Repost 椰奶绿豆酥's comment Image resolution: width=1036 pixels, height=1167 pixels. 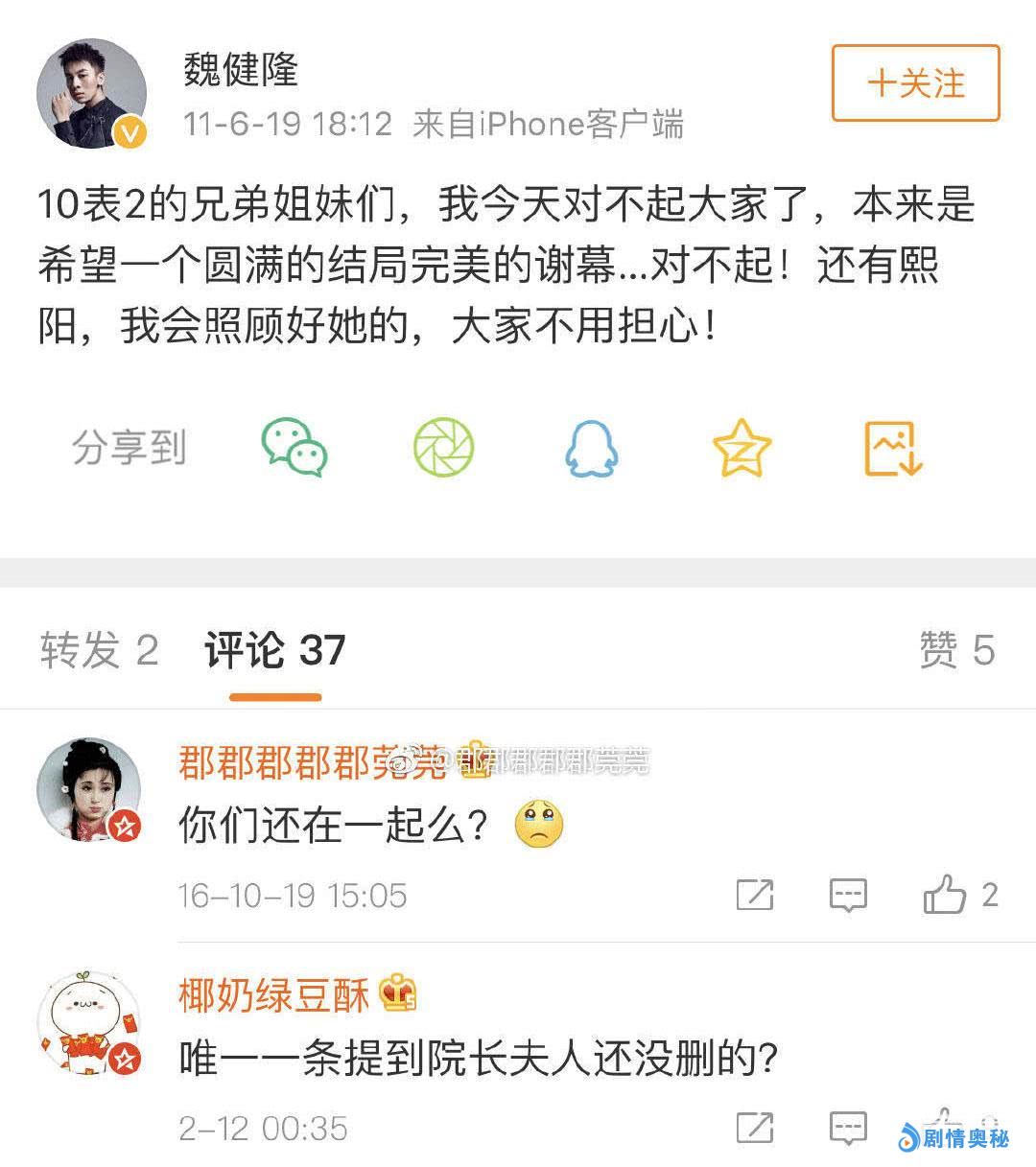(754, 1128)
